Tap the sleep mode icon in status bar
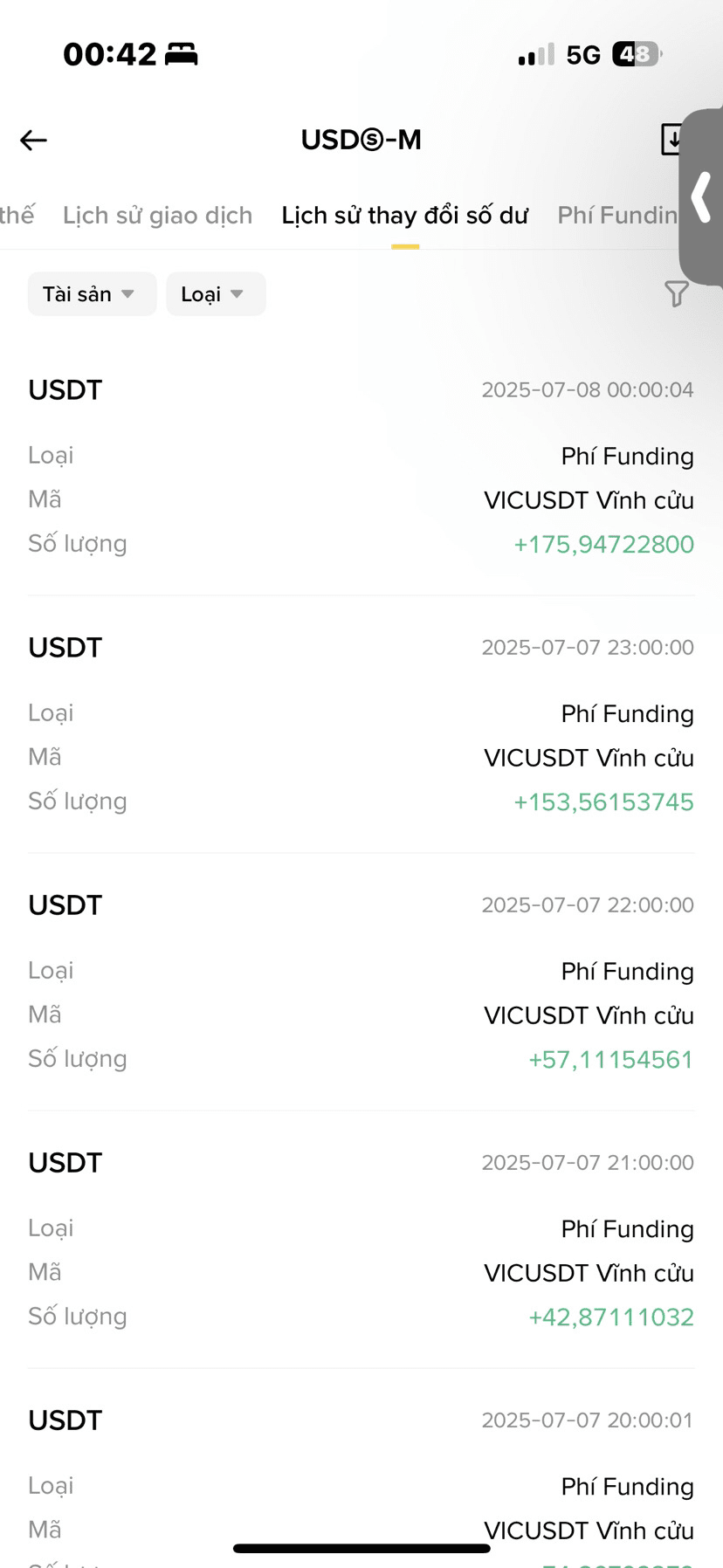Viewport: 723px width, 1568px height. (x=181, y=53)
